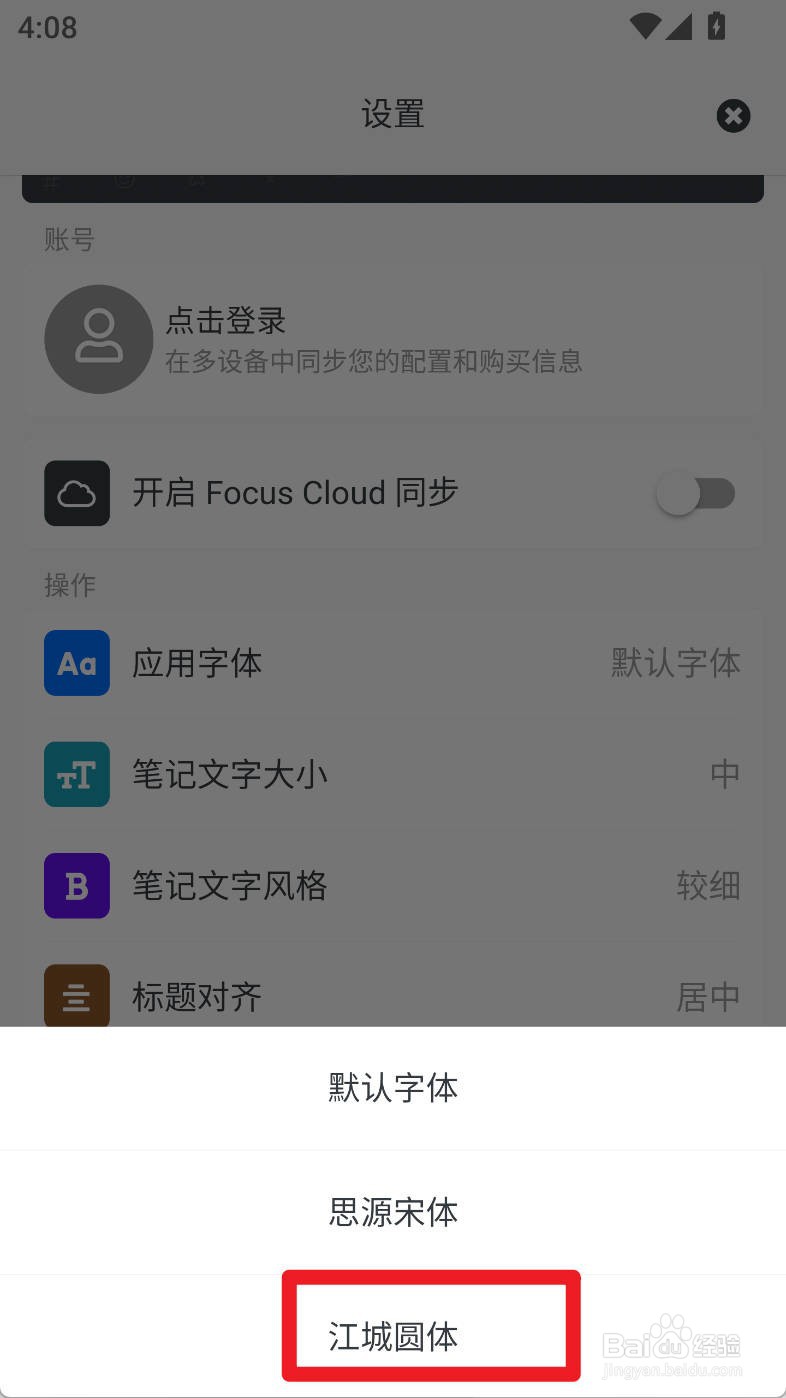Open the 笔记文字大小 size options
This screenshot has height=1398, width=786.
pos(392,774)
